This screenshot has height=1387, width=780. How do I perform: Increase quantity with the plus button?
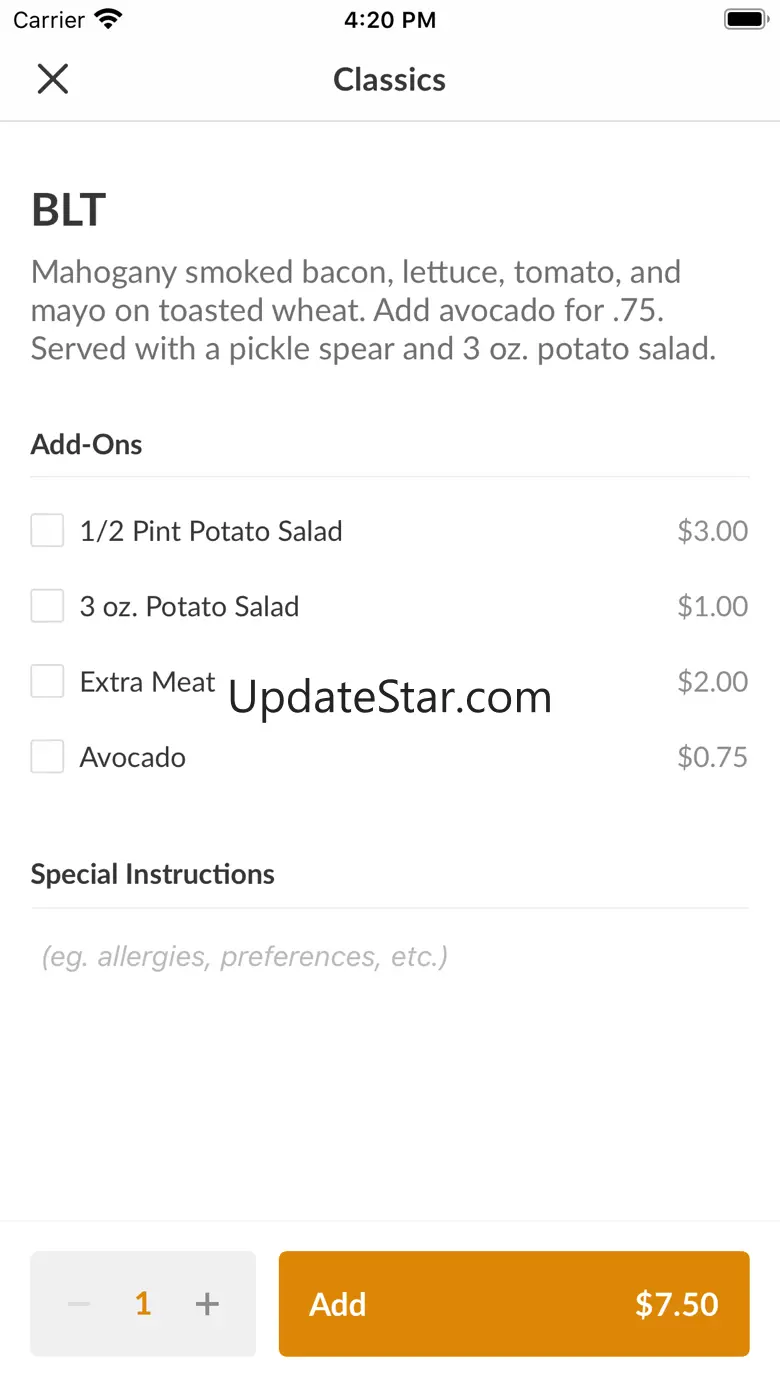pyautogui.click(x=207, y=1304)
